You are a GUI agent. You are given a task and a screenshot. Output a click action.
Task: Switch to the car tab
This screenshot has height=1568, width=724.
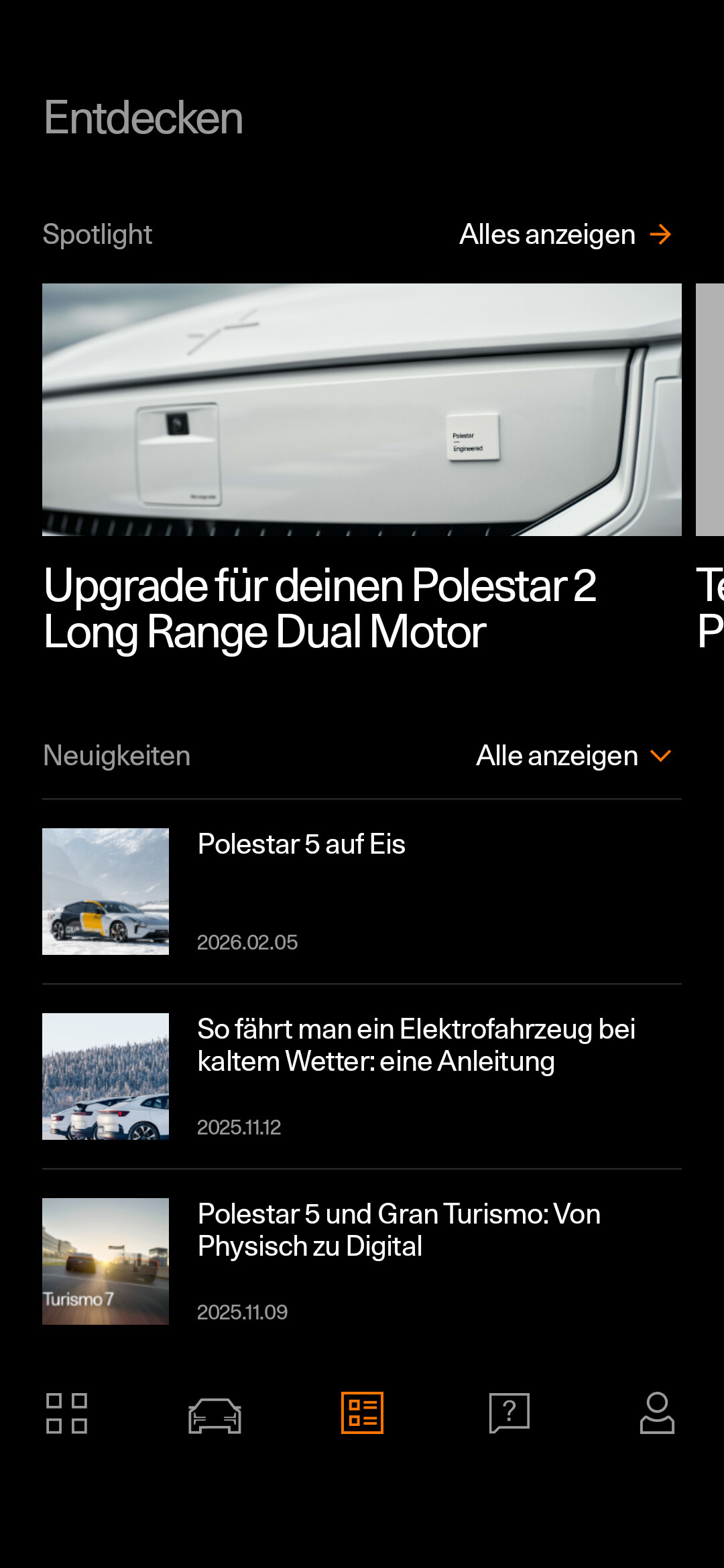tap(215, 1414)
